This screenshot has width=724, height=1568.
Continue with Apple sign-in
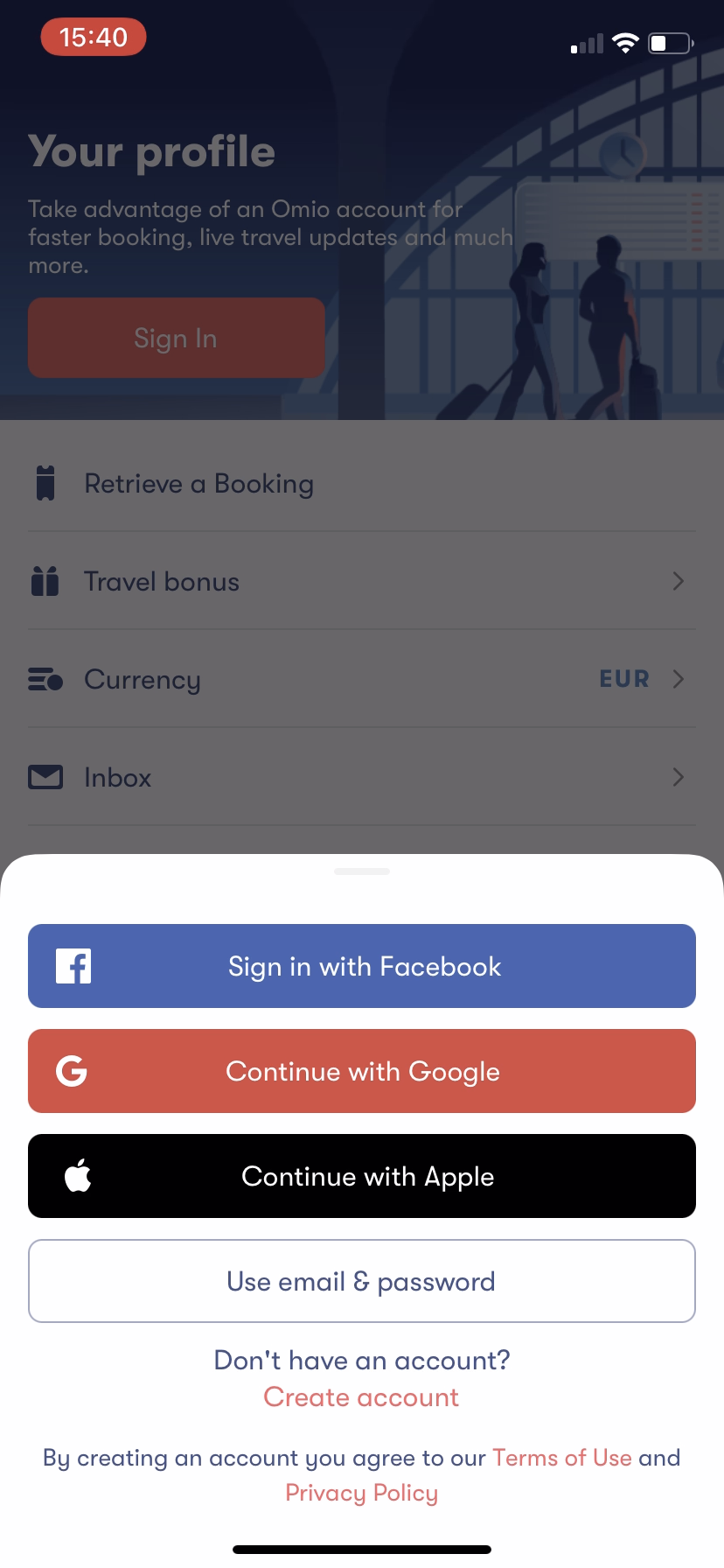tap(362, 1176)
